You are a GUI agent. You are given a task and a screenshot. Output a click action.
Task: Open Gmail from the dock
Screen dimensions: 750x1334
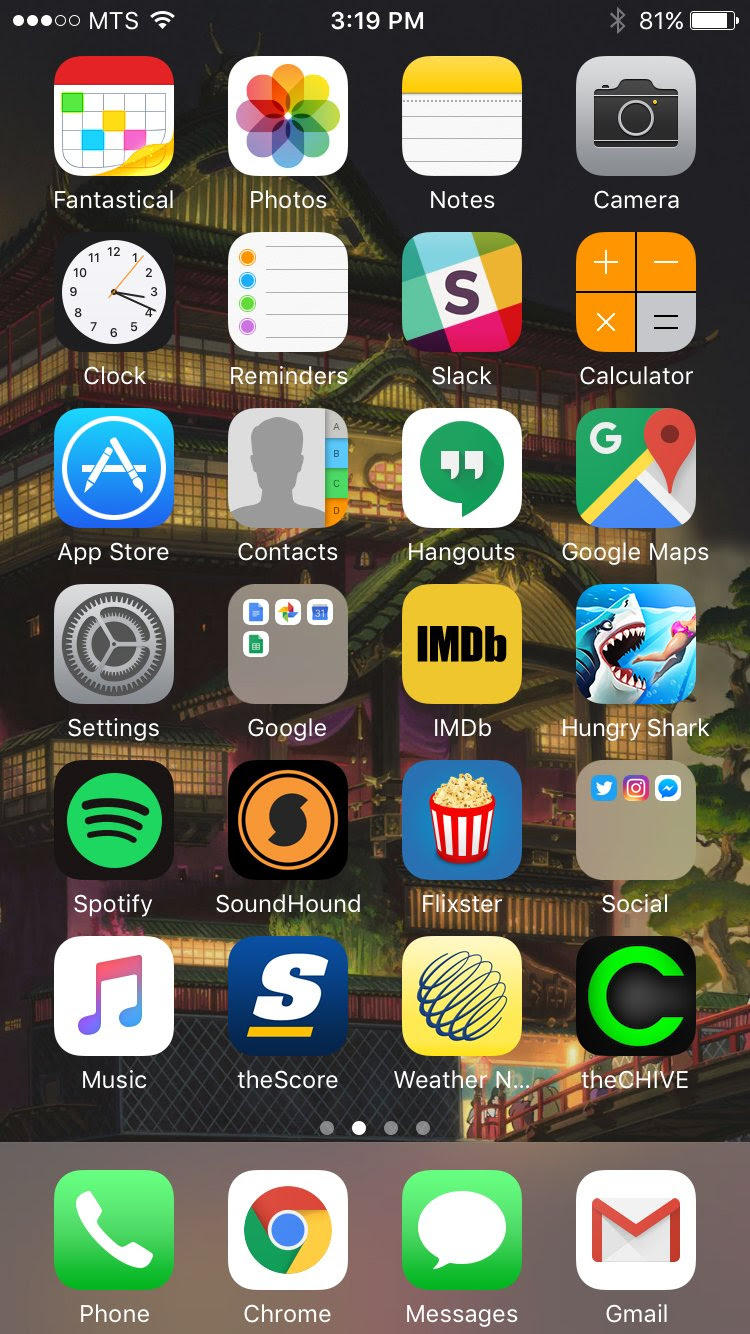636,1230
